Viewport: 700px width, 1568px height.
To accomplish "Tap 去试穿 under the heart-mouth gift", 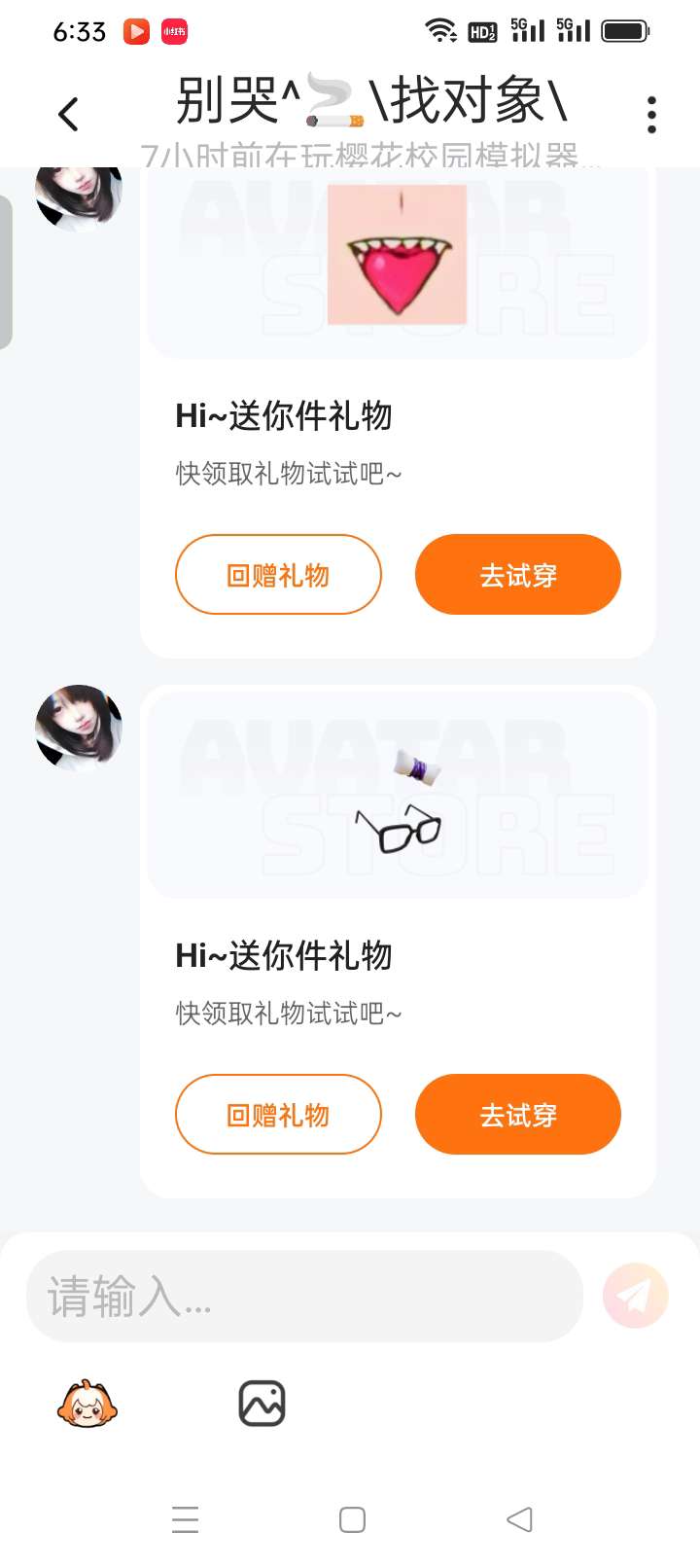I will [517, 575].
